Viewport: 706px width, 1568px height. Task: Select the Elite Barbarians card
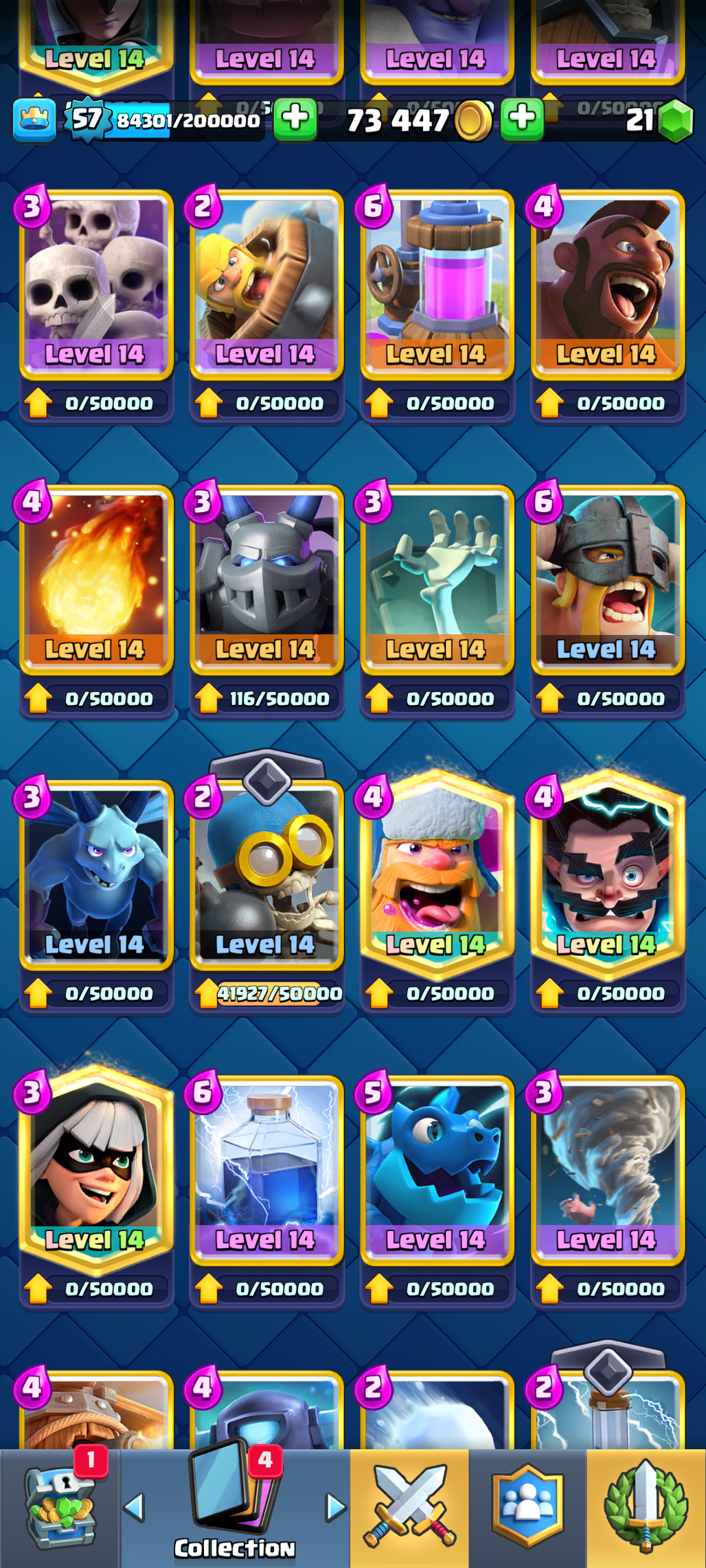tap(608, 579)
